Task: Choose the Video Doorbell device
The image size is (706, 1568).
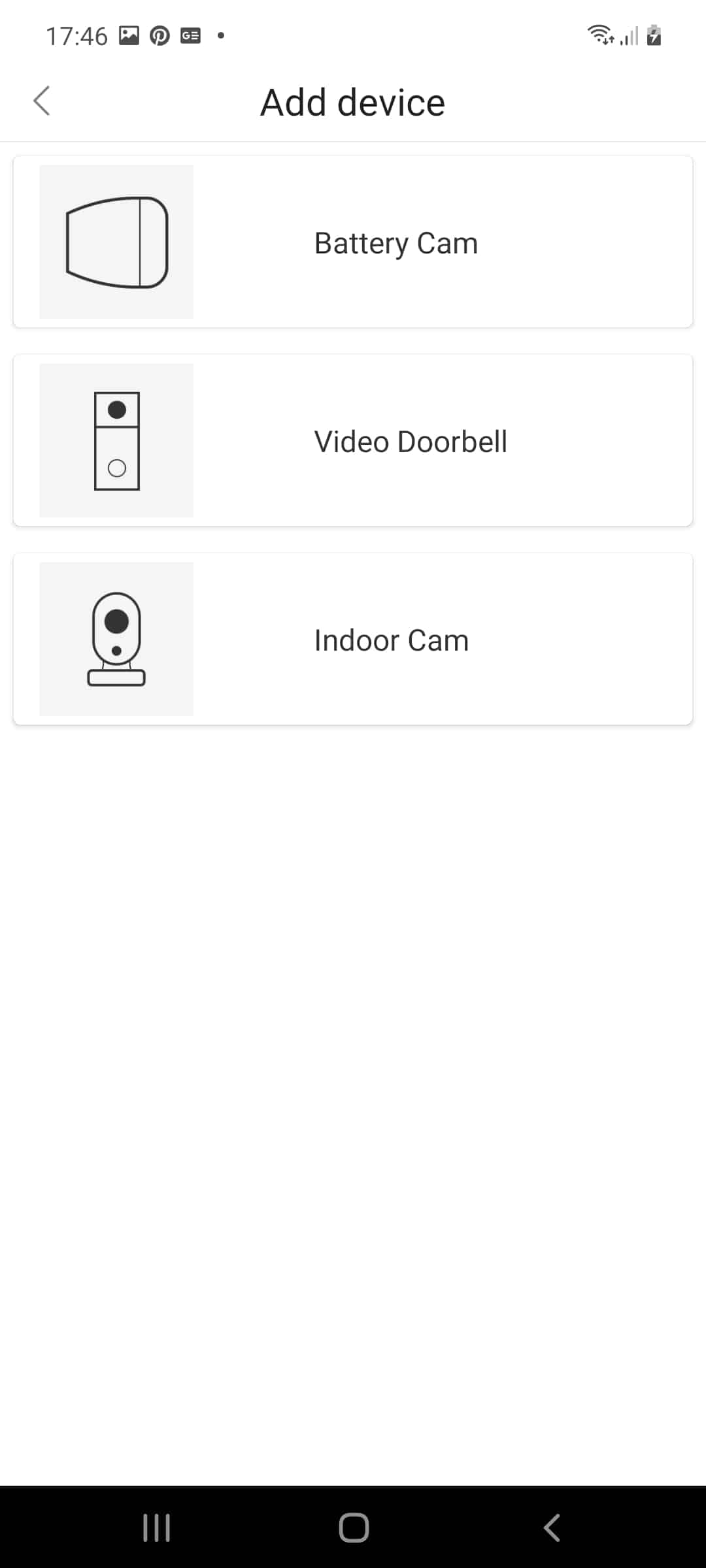Action: pyautogui.click(x=353, y=440)
